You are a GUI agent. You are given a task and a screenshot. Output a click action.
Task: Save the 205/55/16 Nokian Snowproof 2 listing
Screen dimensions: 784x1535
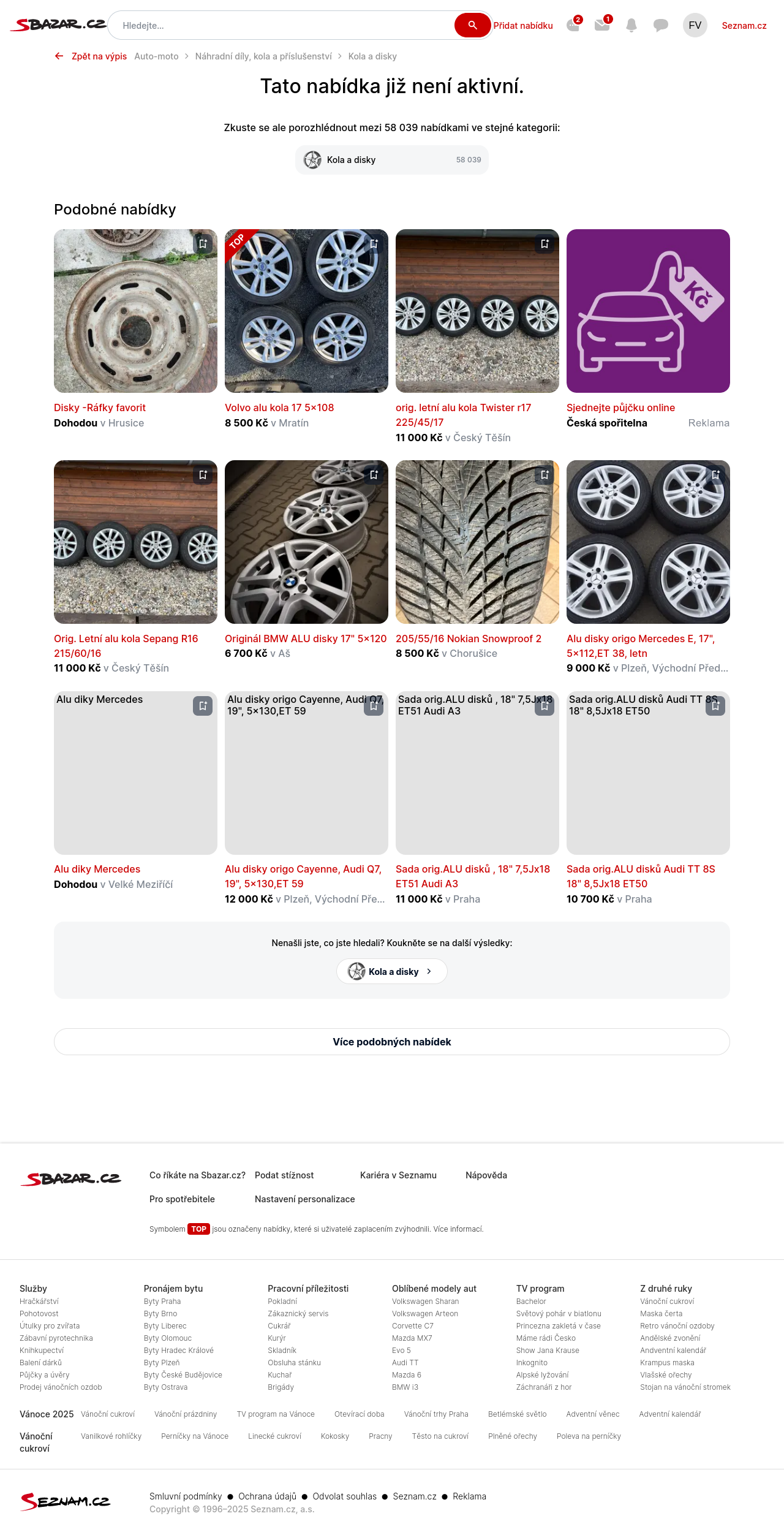click(545, 475)
